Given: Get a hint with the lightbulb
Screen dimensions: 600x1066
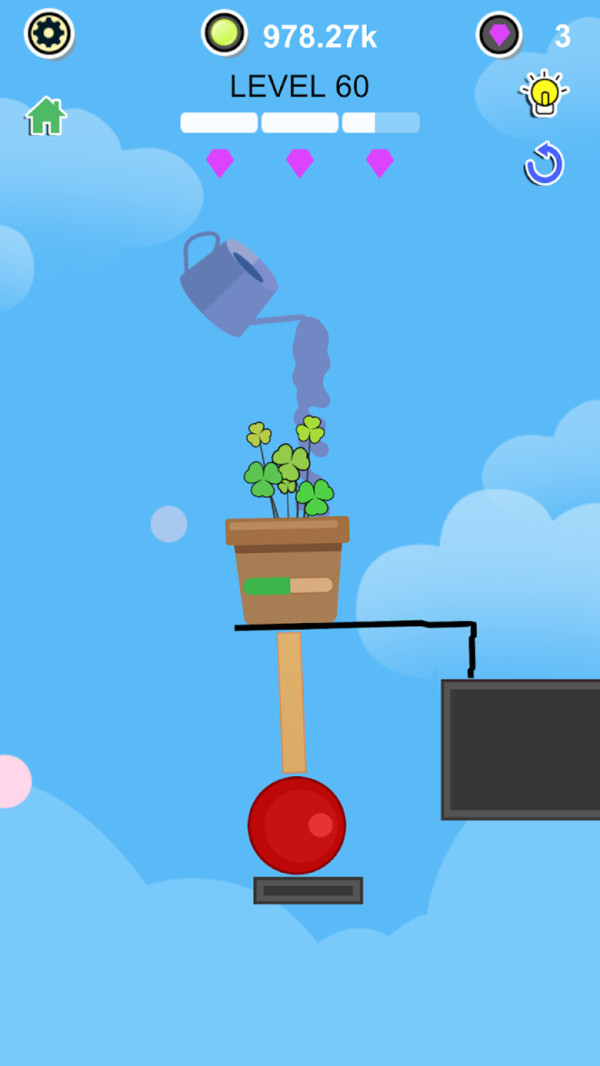Looking at the screenshot, I should click(x=543, y=95).
